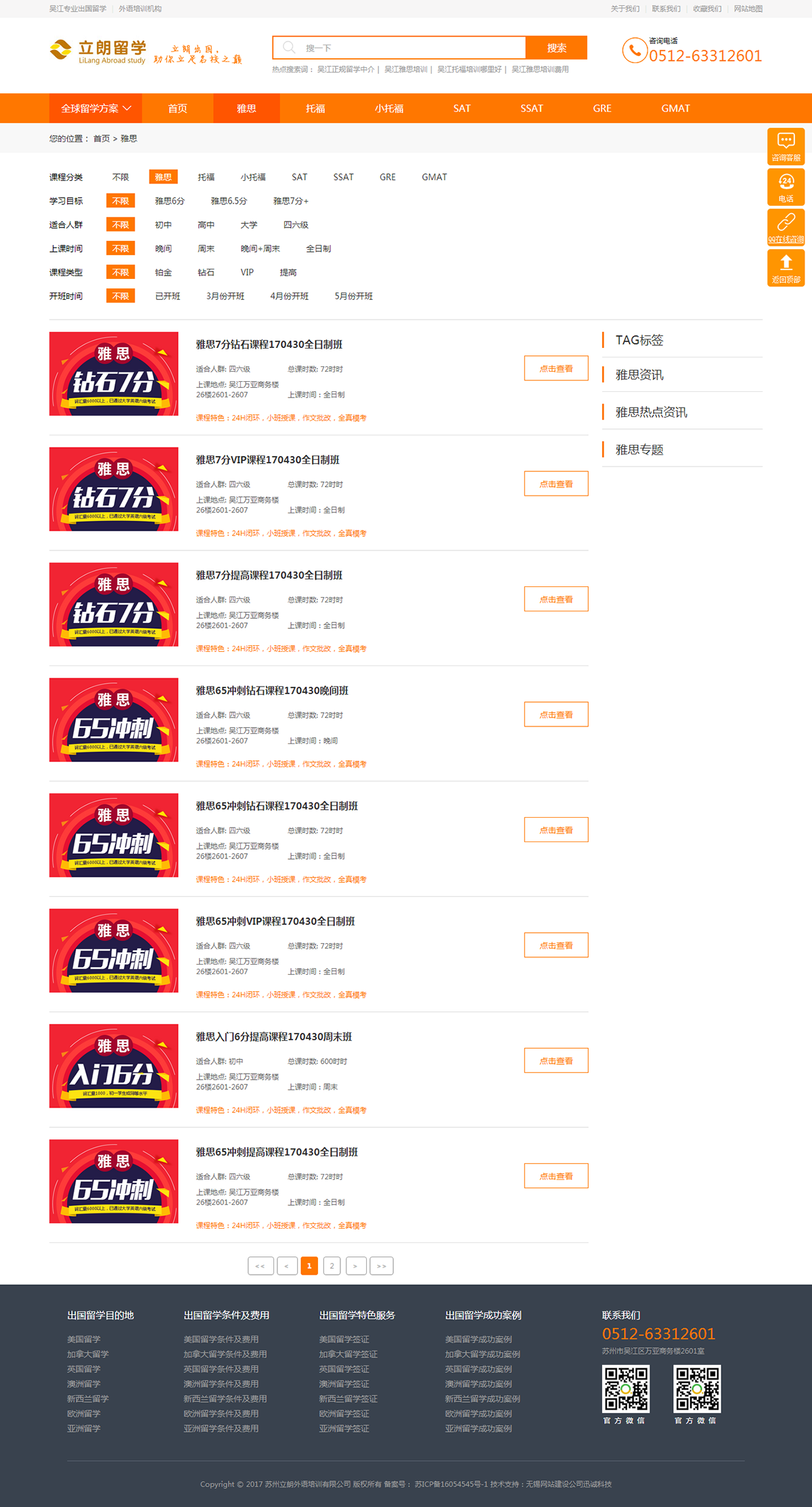Image resolution: width=812 pixels, height=1507 pixels.
Task: Choose 周末 class time filter
Action: (x=206, y=248)
